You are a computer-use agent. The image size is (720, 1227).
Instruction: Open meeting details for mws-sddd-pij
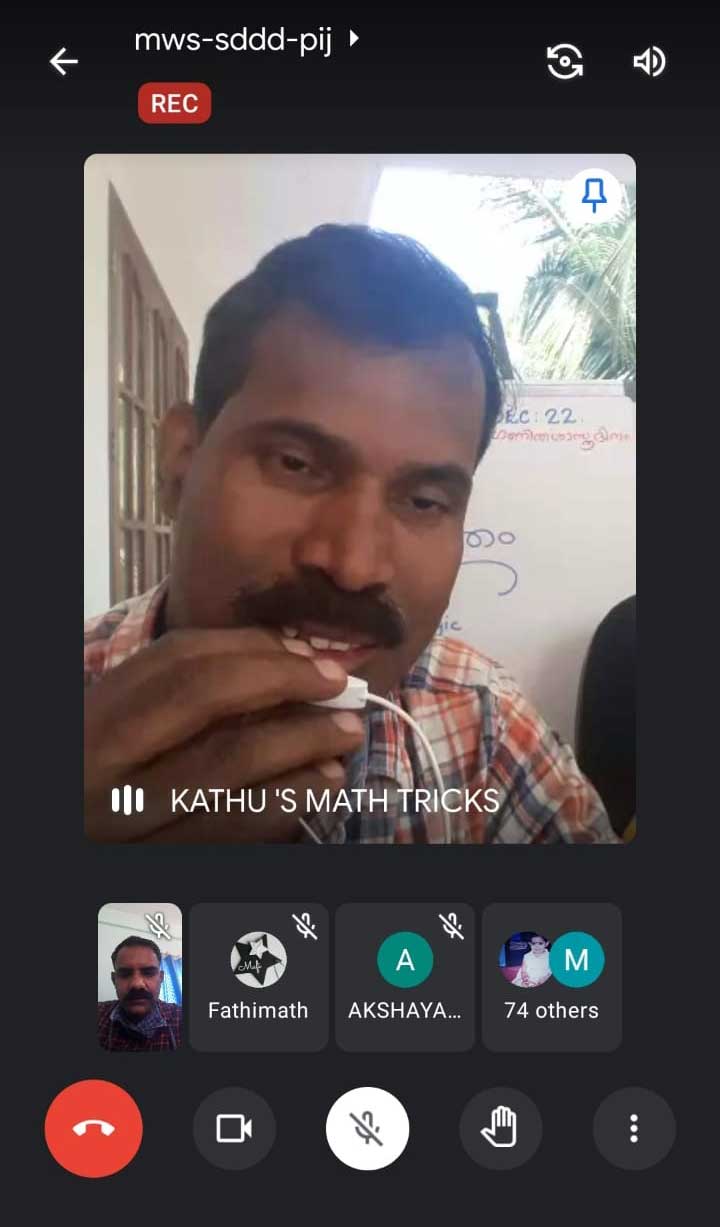click(246, 41)
